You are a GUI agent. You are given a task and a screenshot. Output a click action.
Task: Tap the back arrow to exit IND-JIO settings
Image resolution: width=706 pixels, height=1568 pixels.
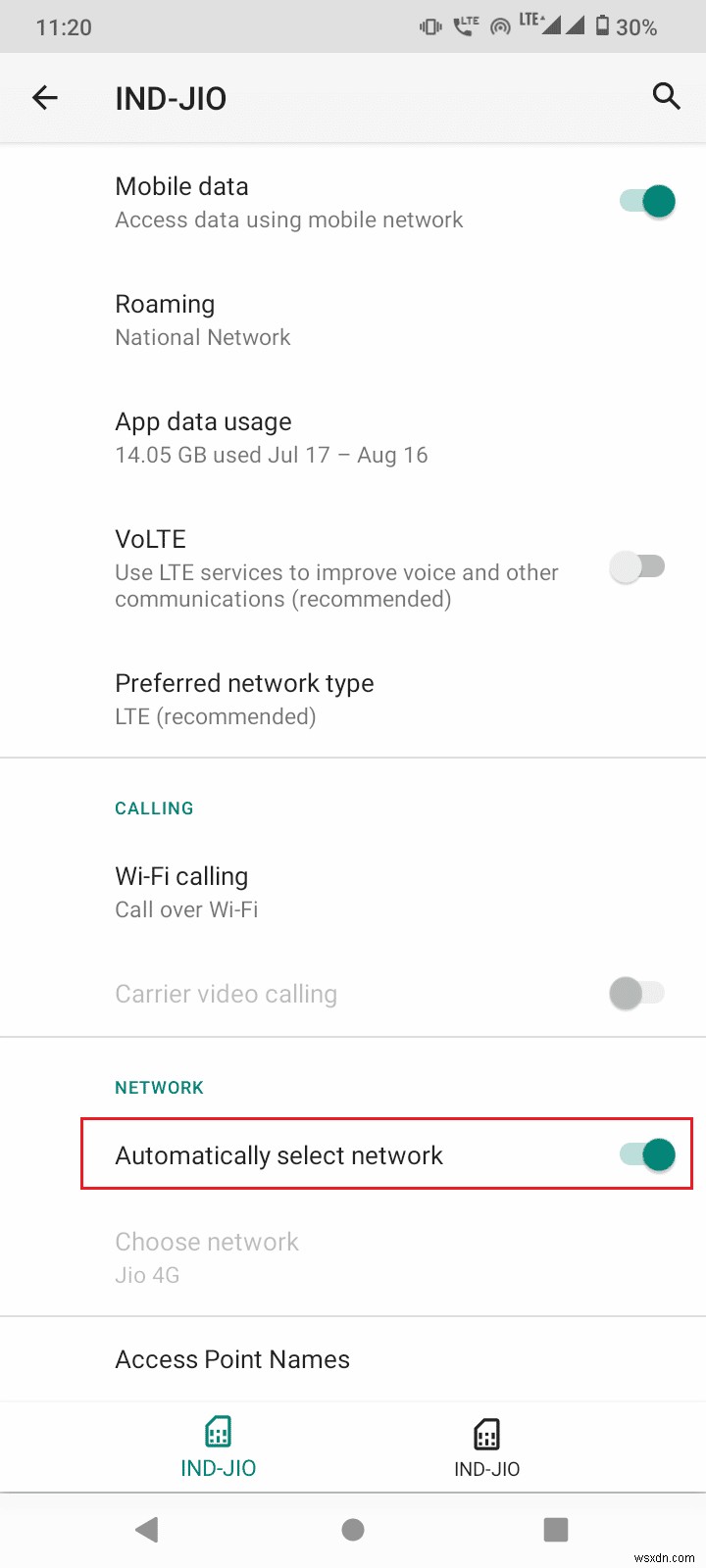point(45,97)
